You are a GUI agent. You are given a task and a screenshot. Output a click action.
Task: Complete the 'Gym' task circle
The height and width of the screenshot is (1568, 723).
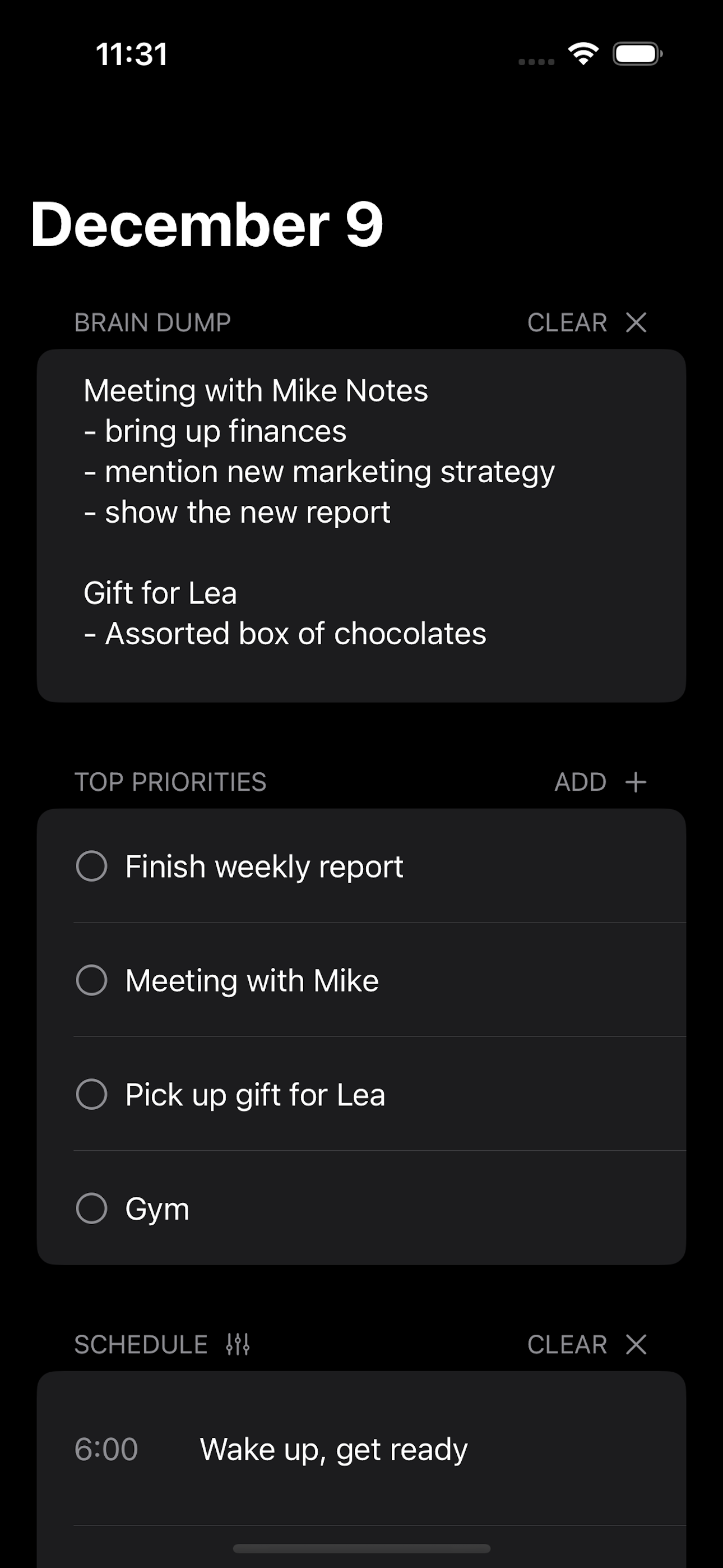click(x=92, y=1209)
